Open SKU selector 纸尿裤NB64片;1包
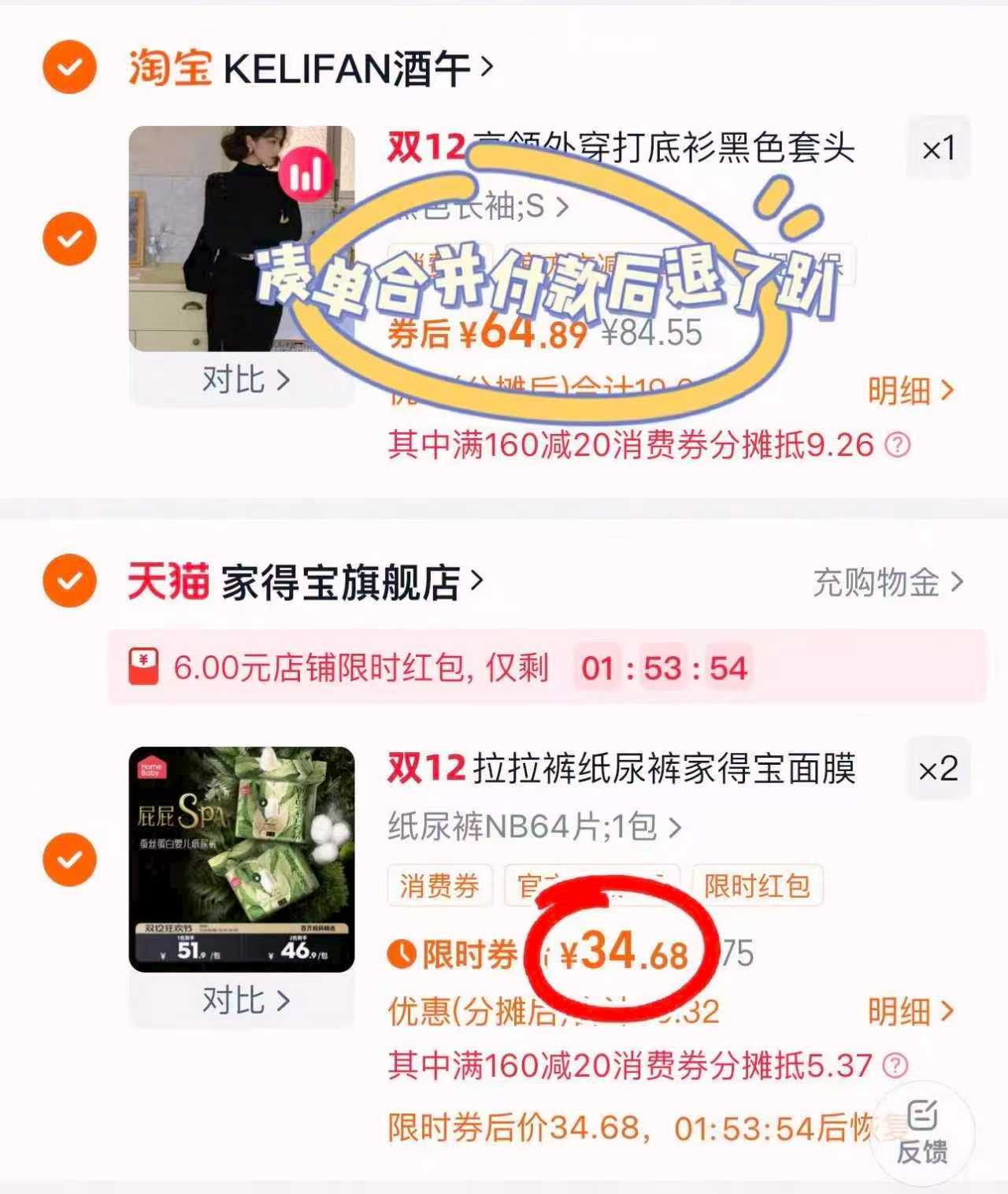Screen dimensions: 1008x1194 click(529, 828)
